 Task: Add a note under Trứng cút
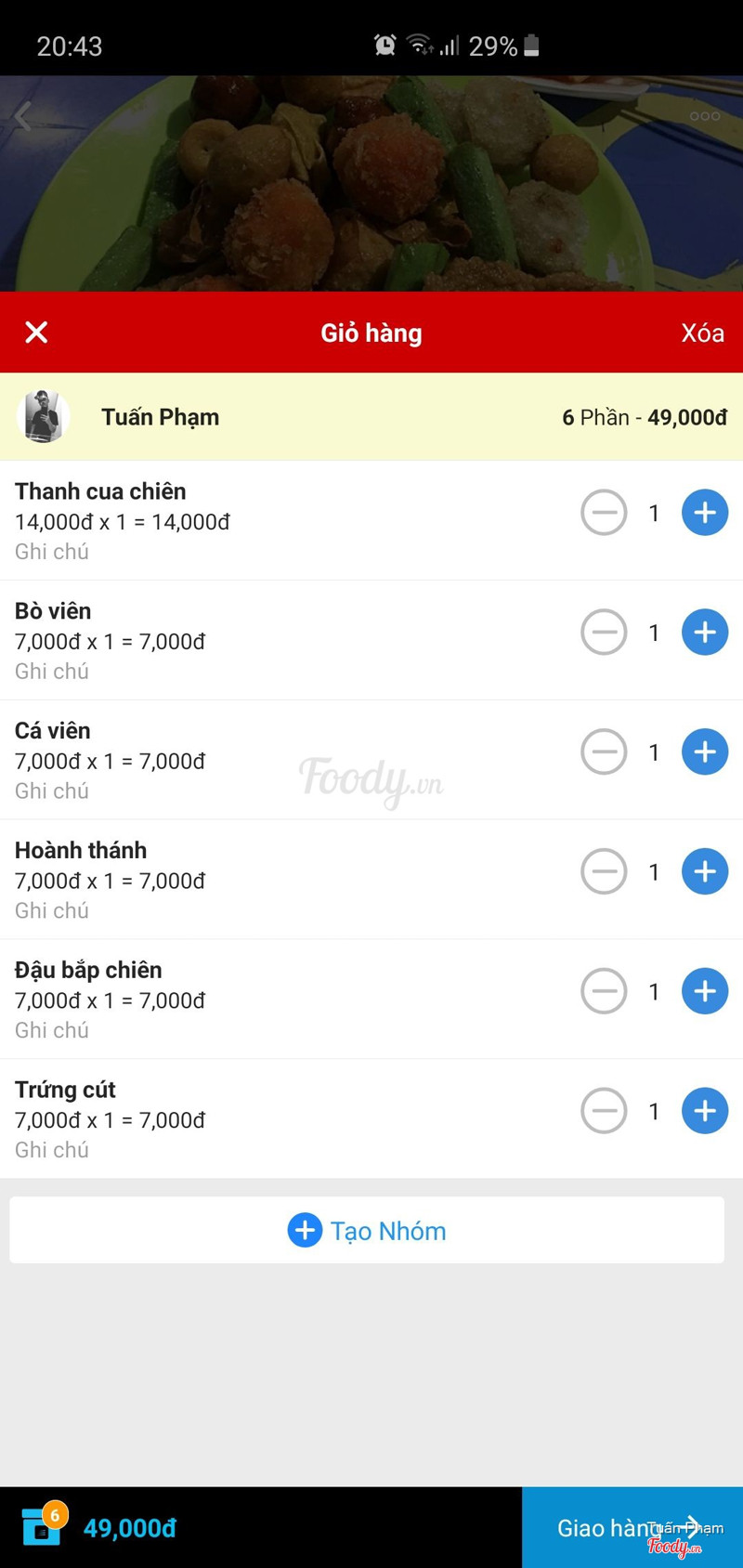click(x=52, y=1150)
